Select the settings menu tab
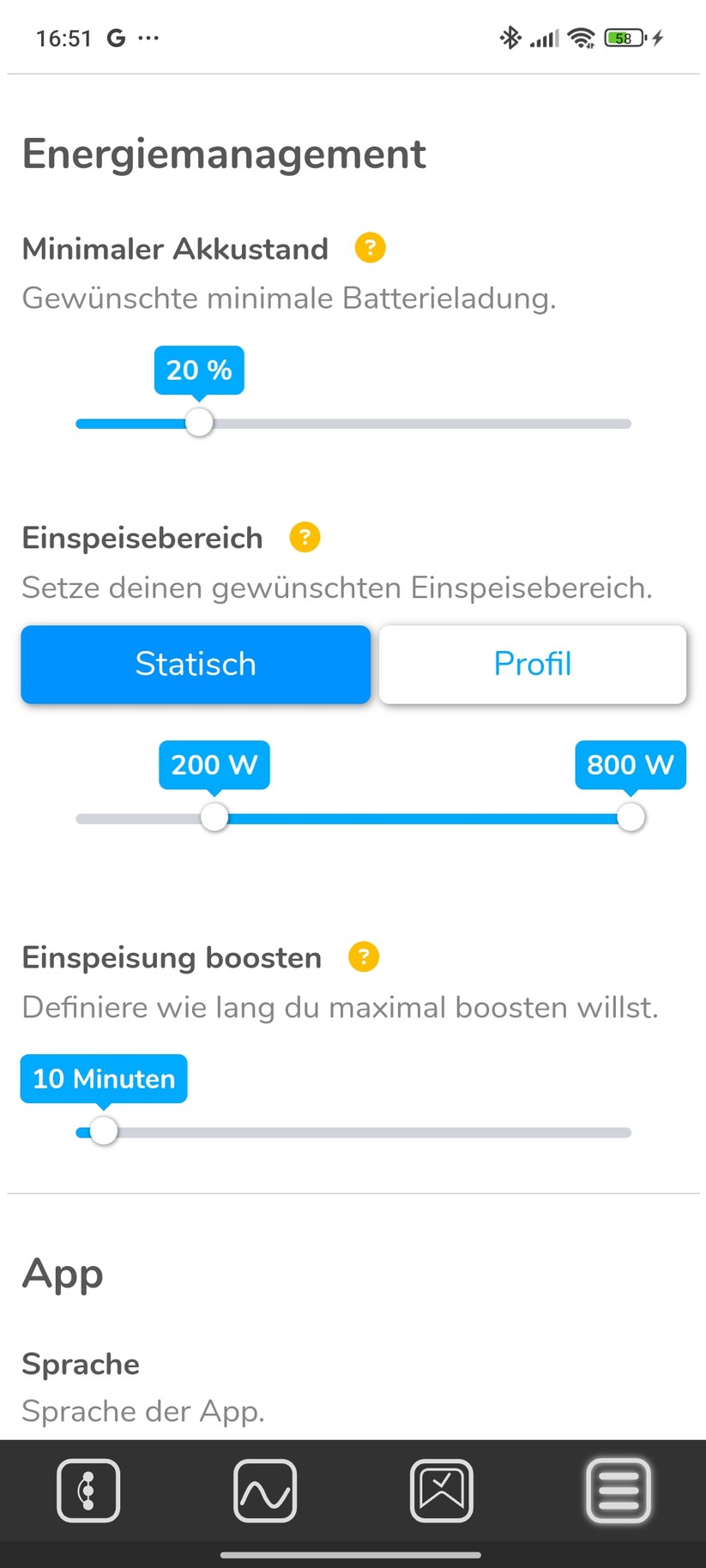Screen dimensions: 706x1568 (619, 1491)
